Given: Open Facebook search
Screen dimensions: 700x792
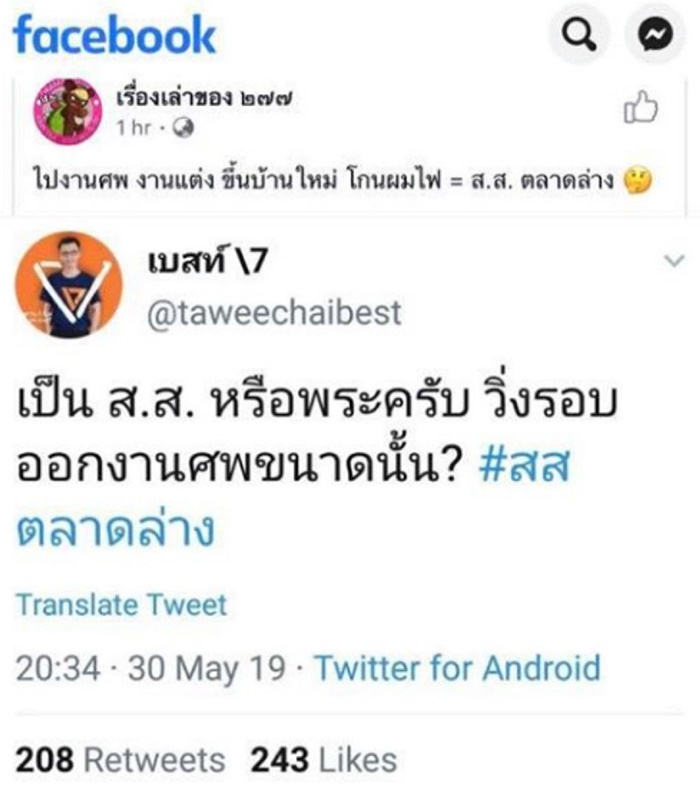Looking at the screenshot, I should point(576,38).
